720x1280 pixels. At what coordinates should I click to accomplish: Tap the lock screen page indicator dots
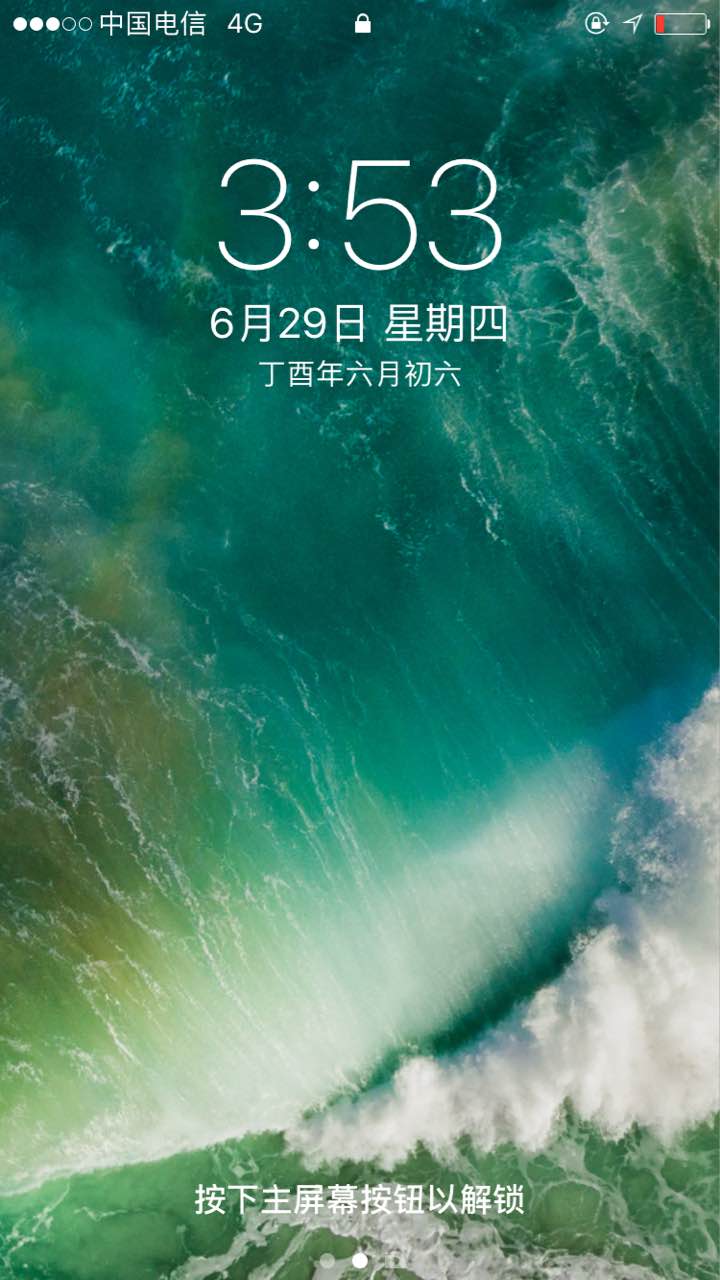pyautogui.click(x=360, y=1260)
